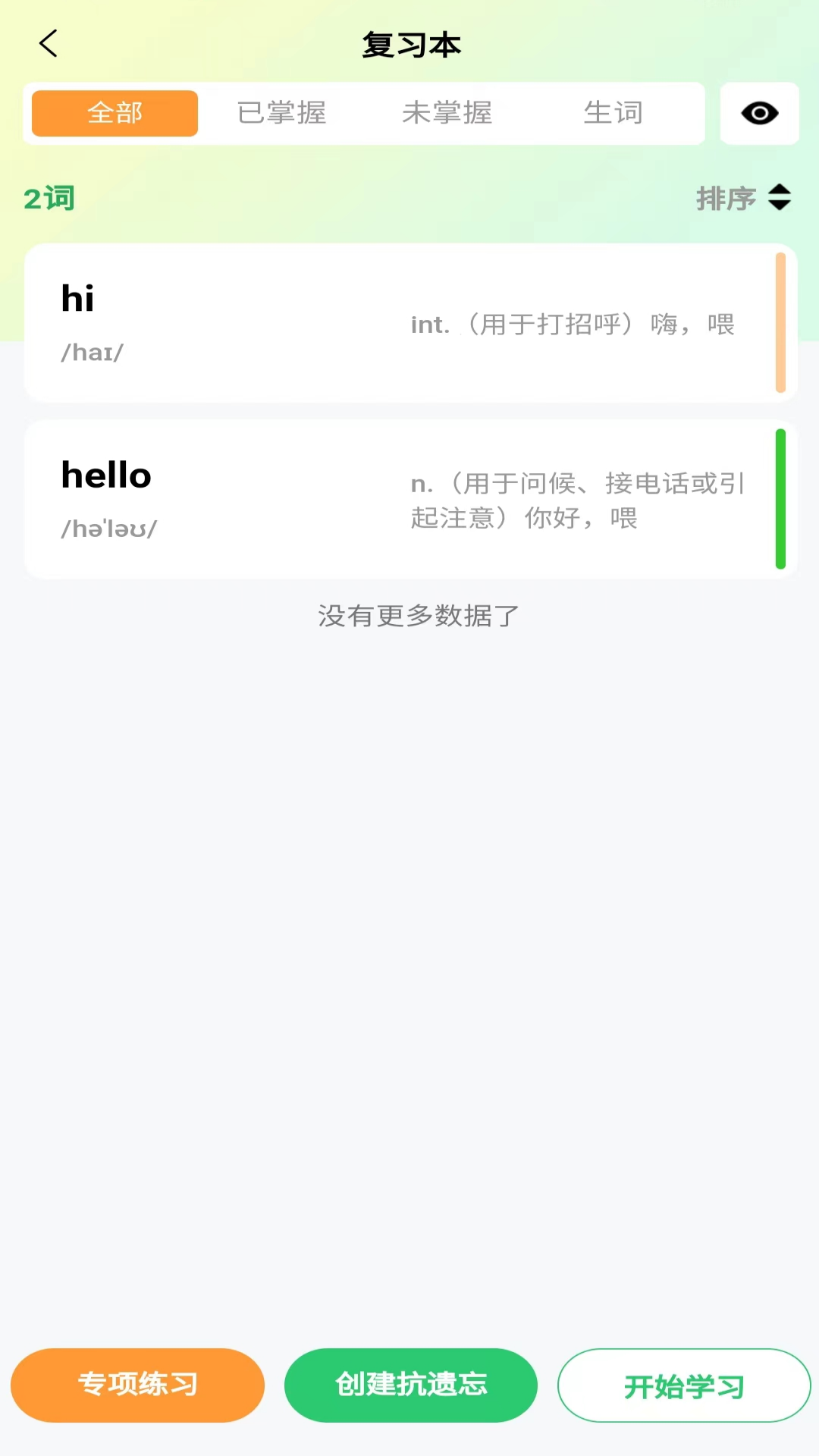
Task: Select the 全部 filter tab
Action: point(114,113)
